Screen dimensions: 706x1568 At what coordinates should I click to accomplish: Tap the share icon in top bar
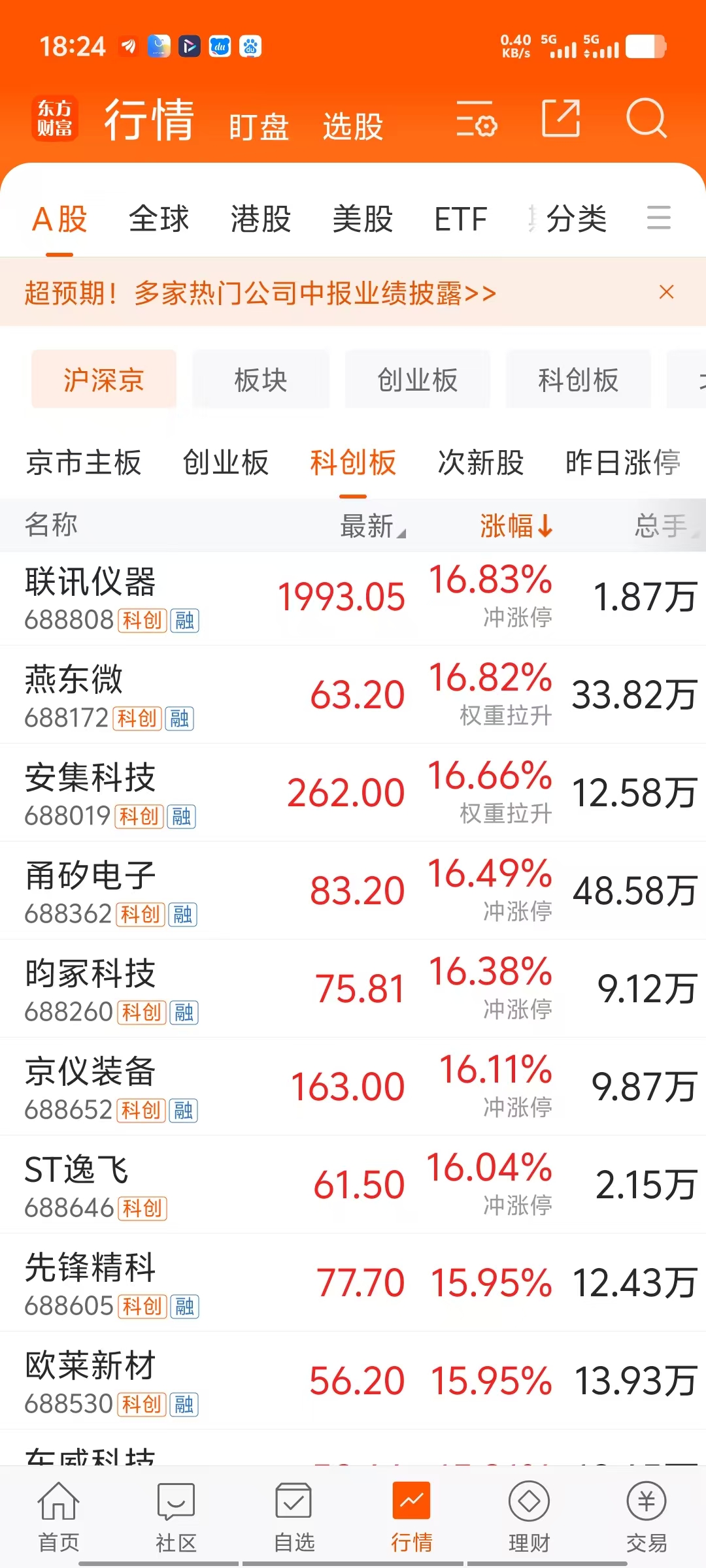pyautogui.click(x=561, y=118)
